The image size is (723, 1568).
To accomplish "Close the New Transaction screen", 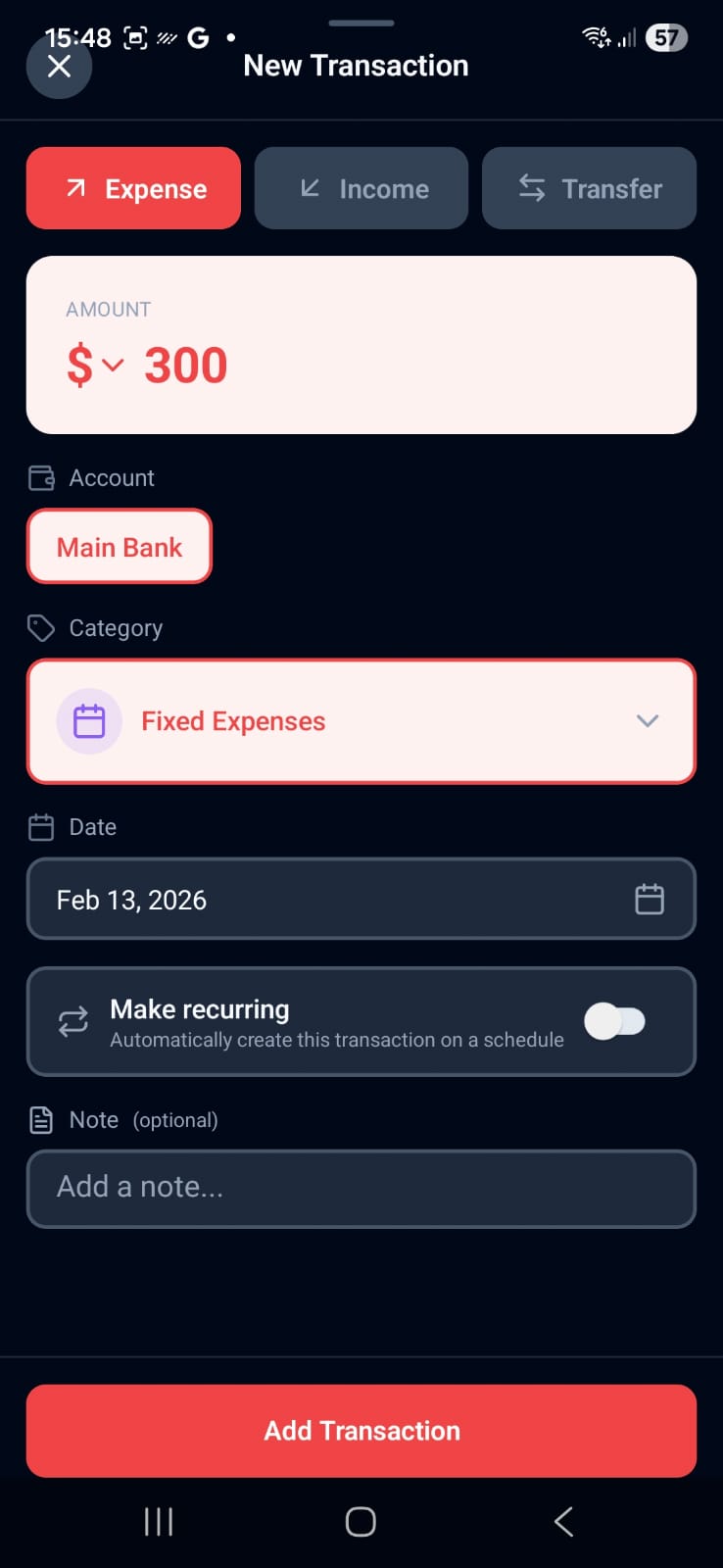I will pyautogui.click(x=59, y=66).
